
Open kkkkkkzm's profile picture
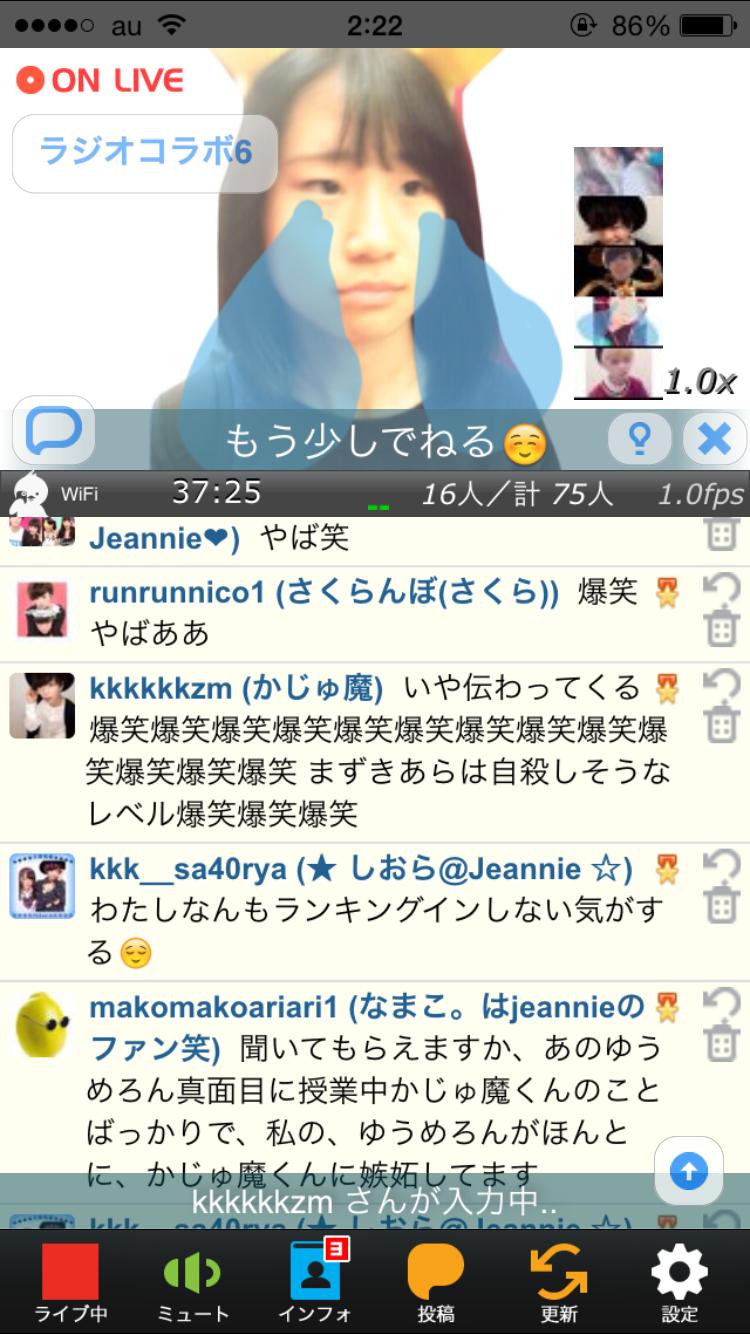click(42, 705)
